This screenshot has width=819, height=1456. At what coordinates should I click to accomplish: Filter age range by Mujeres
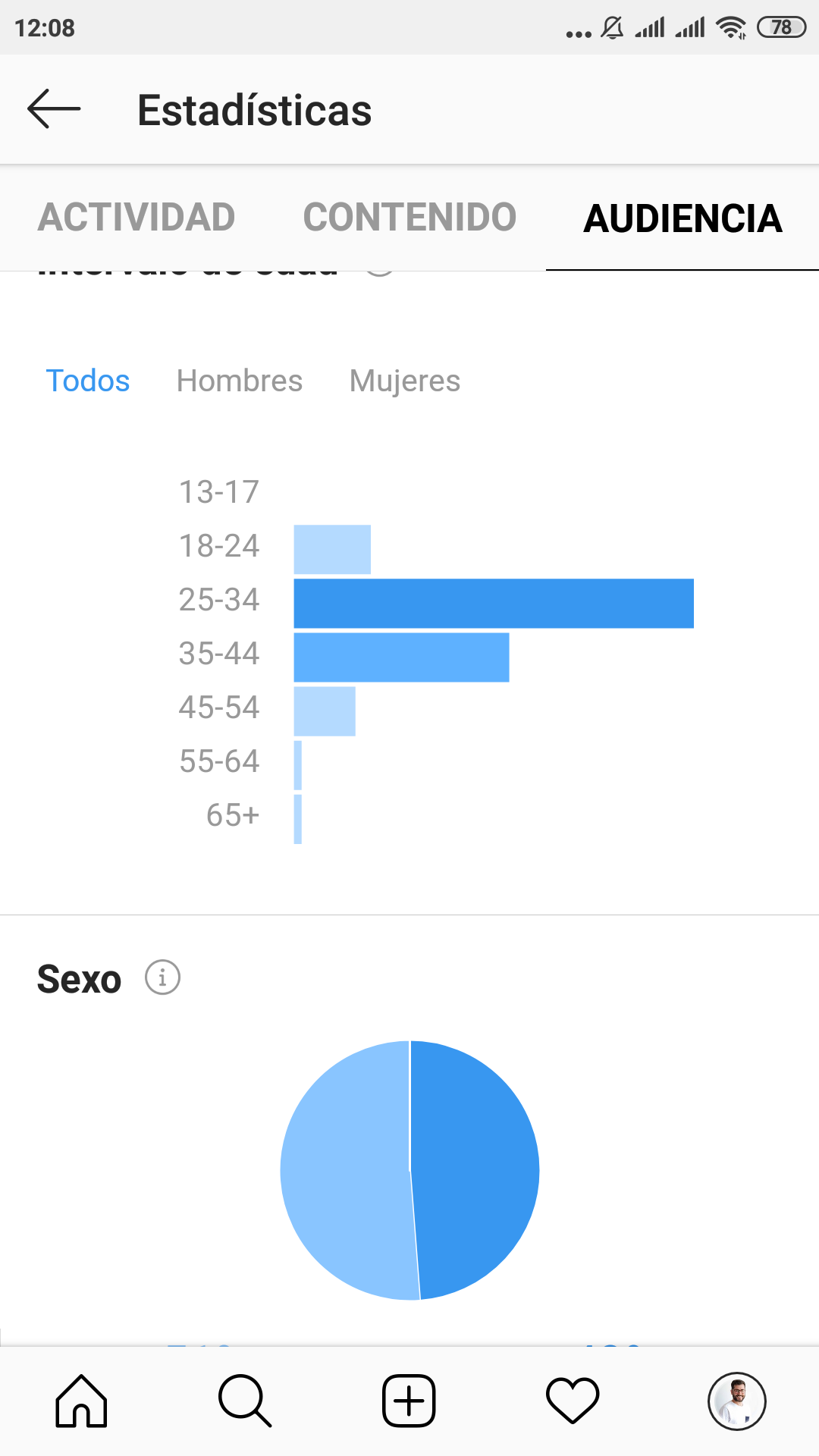pyautogui.click(x=405, y=381)
